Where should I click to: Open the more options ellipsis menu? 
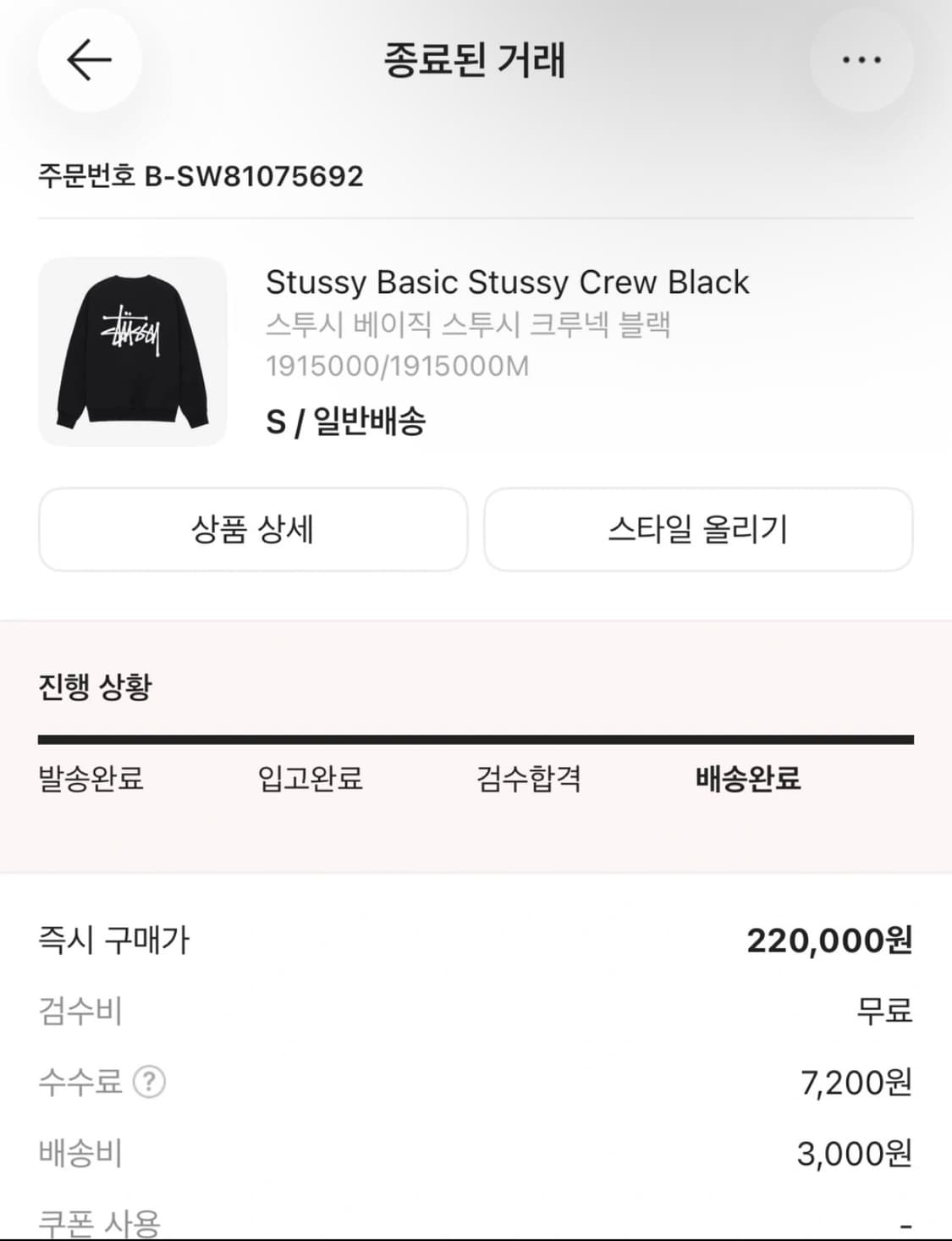coord(861,59)
